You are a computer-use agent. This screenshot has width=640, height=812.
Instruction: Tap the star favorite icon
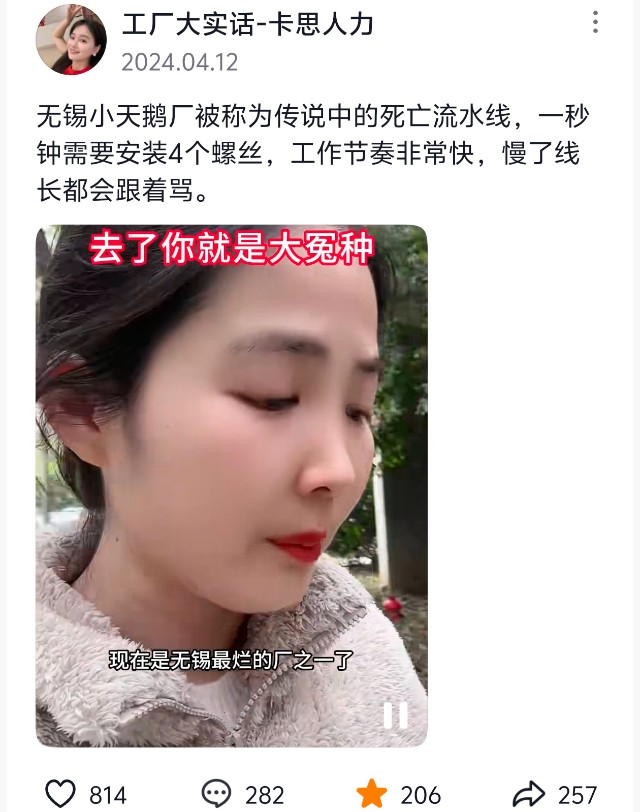coord(372,794)
